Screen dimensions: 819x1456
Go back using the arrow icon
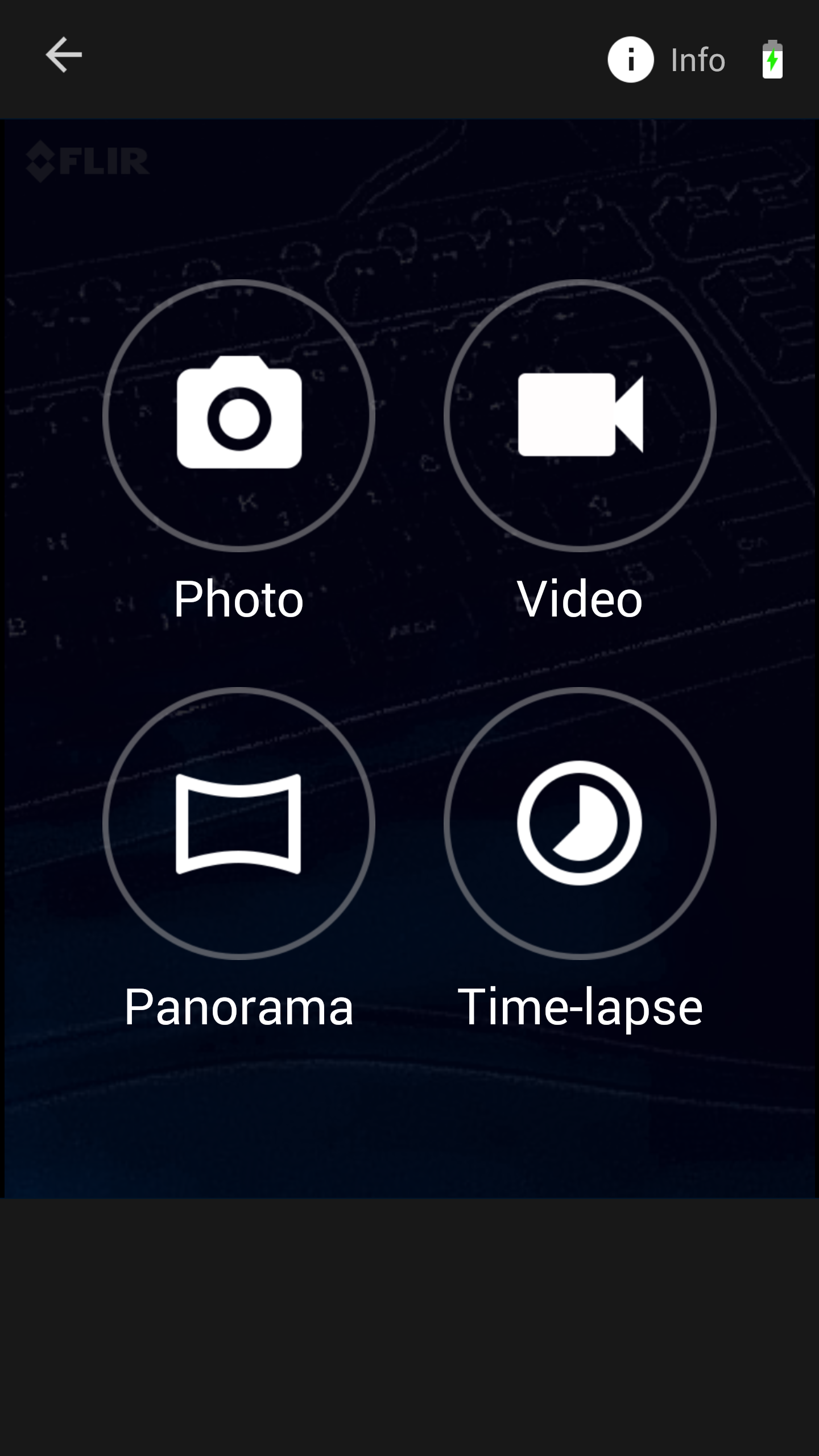[64, 55]
